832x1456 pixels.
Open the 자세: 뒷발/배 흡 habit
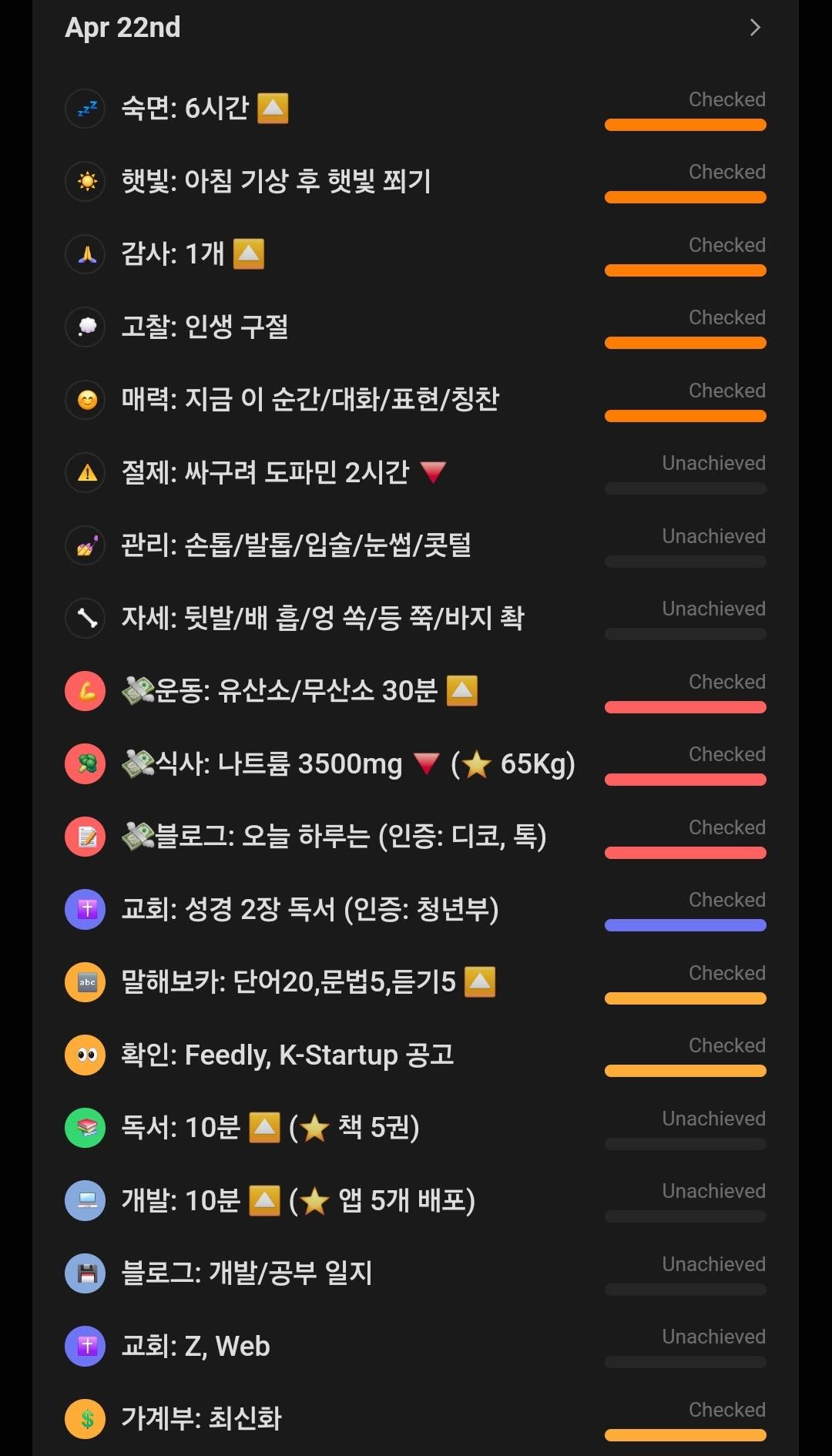pyautogui.click(x=322, y=618)
